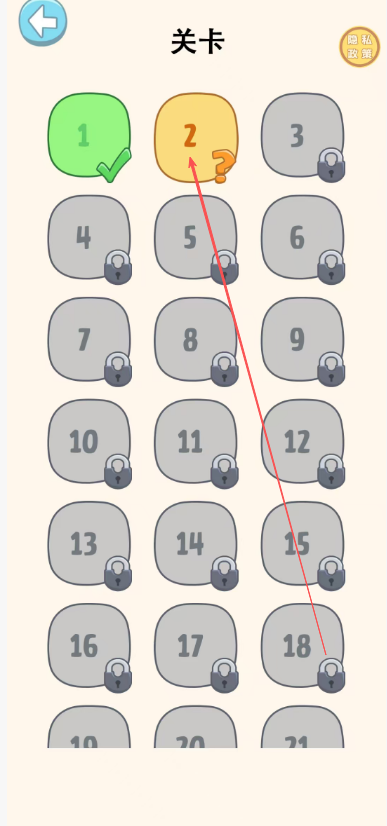Select locked level 14

tap(196, 545)
